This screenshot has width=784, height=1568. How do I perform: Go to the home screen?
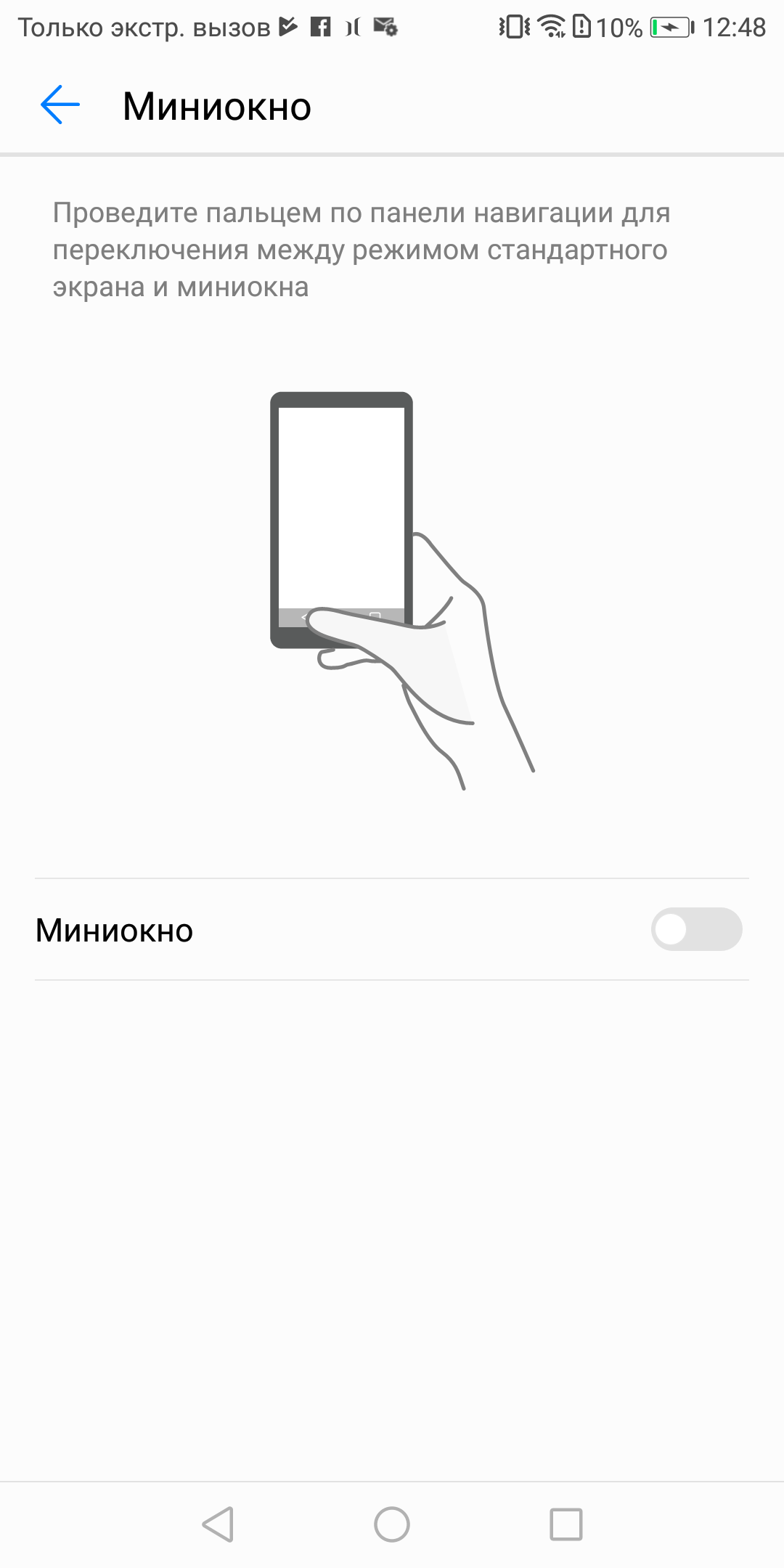pos(392,1524)
